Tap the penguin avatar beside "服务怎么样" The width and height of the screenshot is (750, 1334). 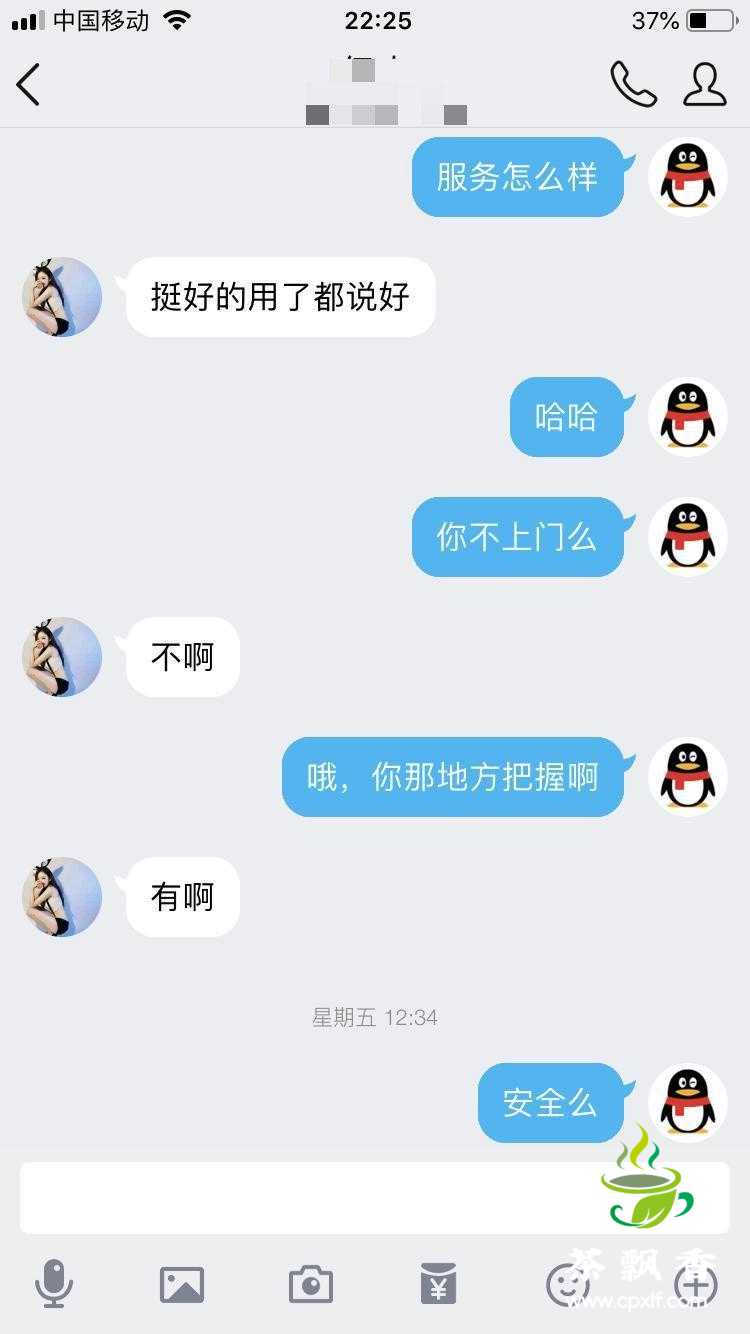[688, 177]
